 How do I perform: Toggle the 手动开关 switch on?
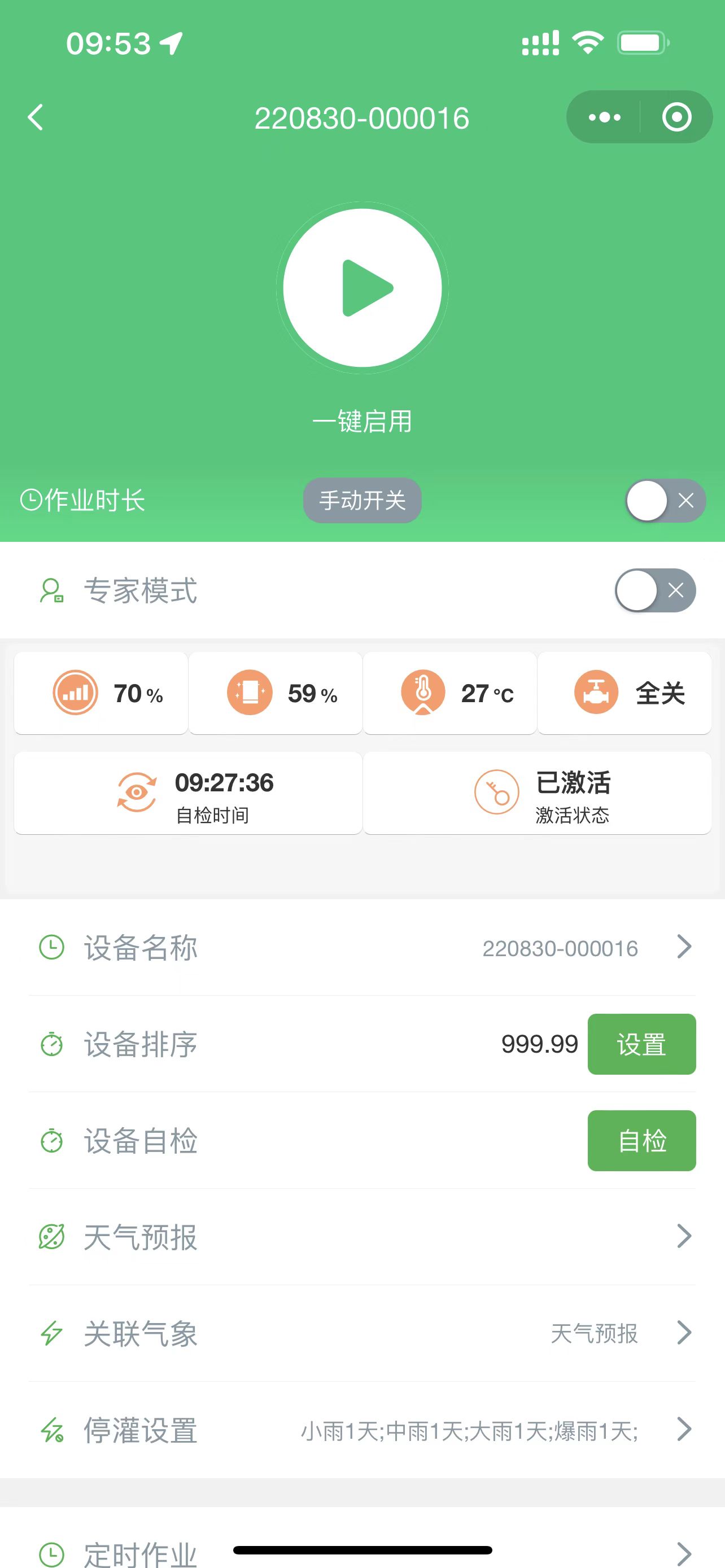(665, 500)
